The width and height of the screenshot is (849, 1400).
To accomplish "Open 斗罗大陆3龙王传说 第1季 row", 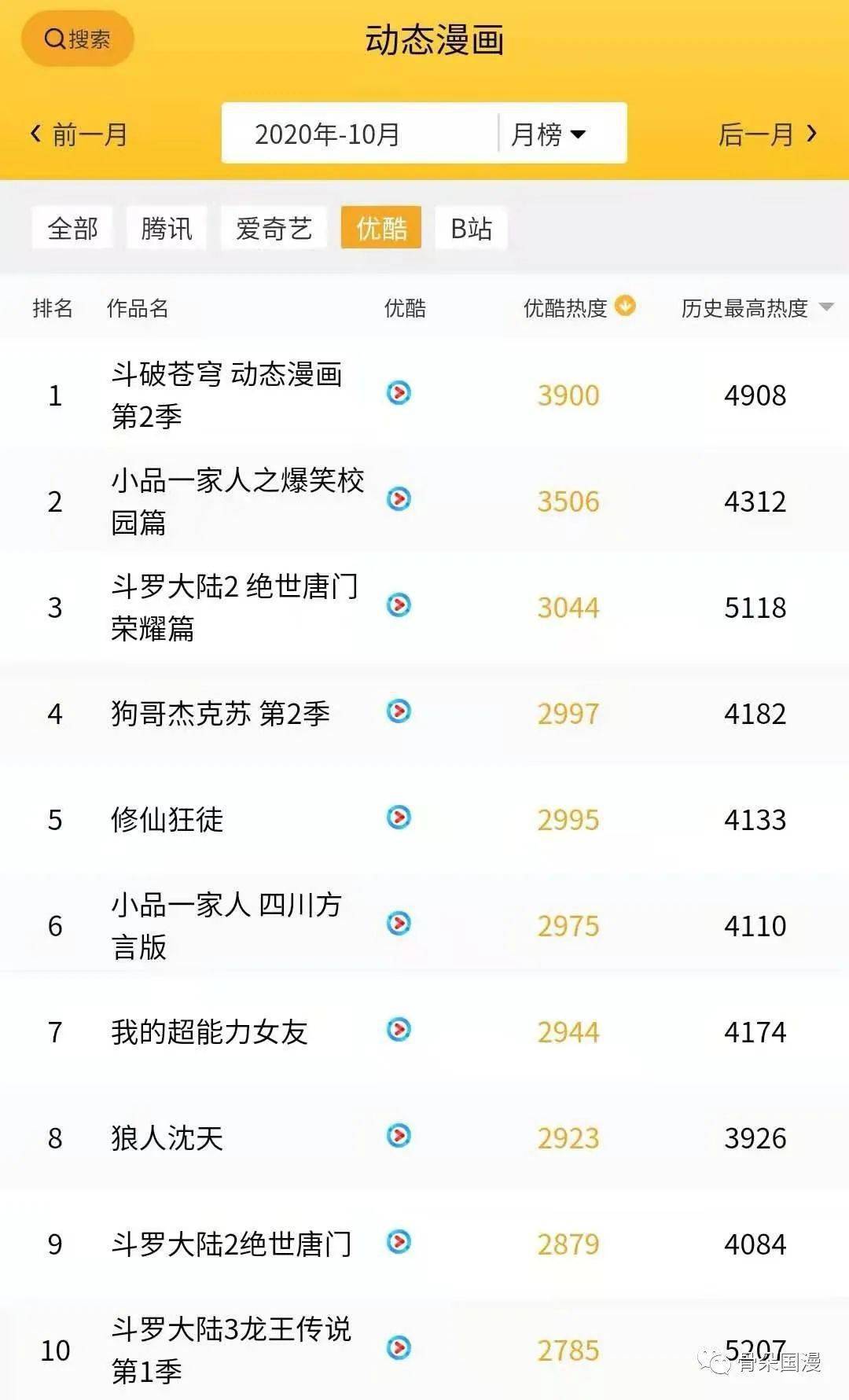I will click(x=230, y=1350).
